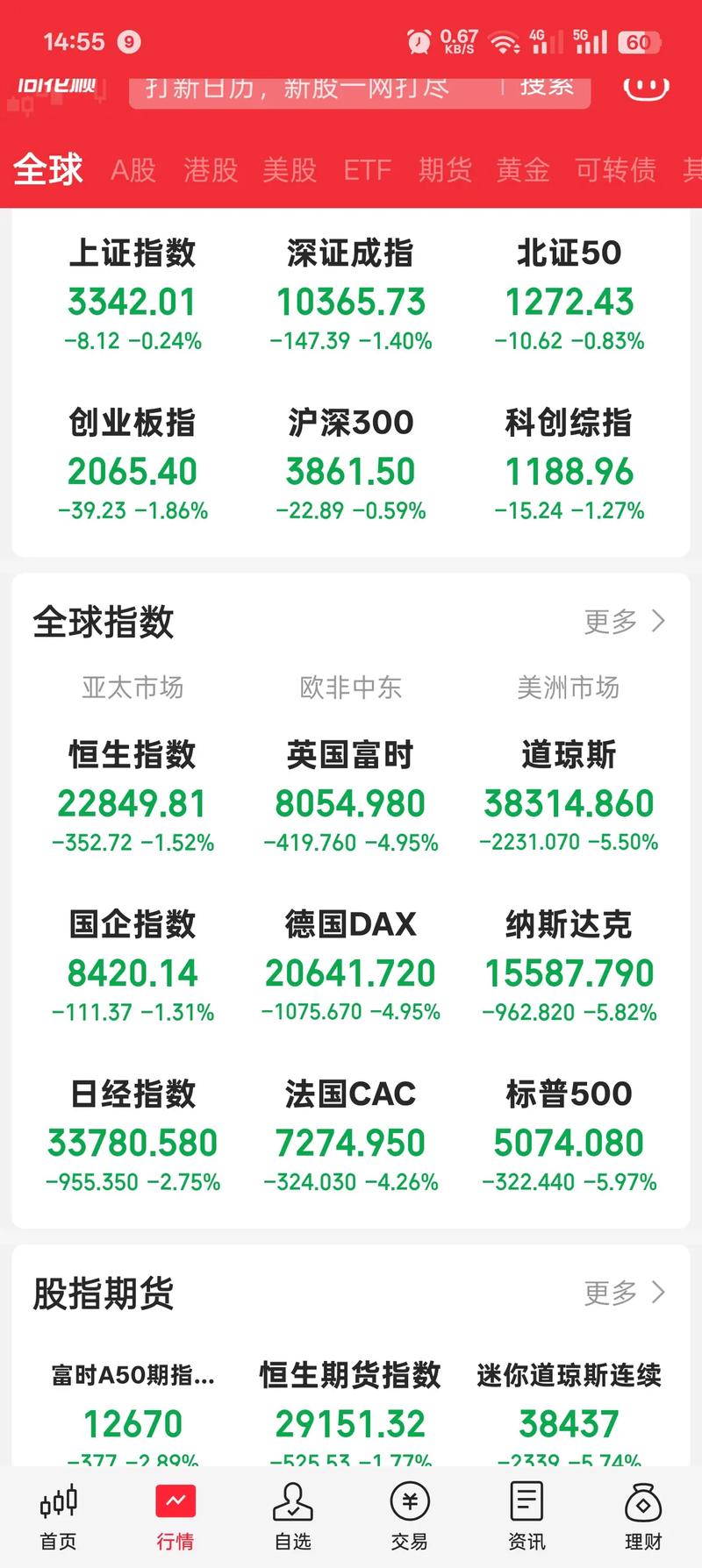Open the robot assistant icon

click(646, 88)
